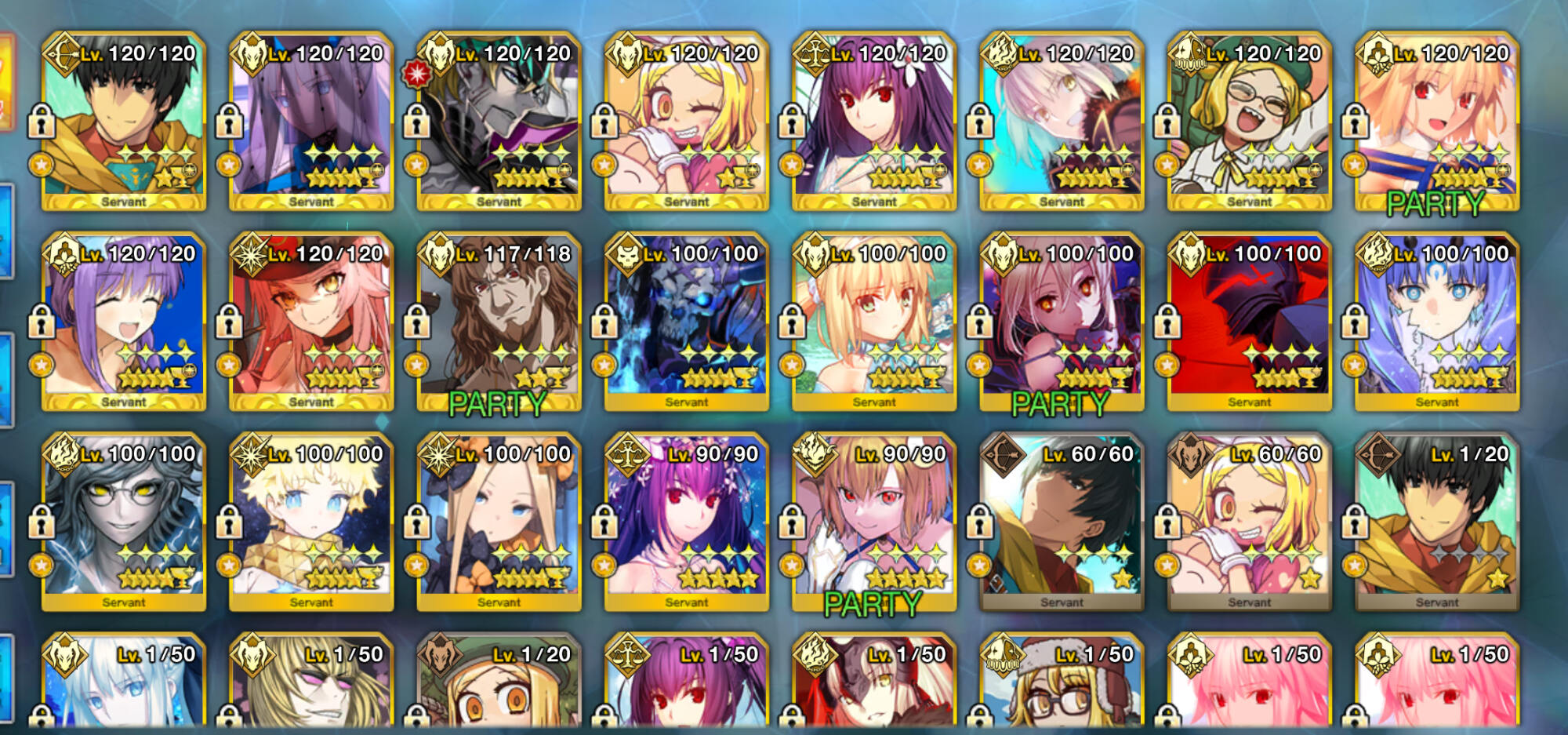Open the Lv. 120 black-haired archer card
The height and width of the screenshot is (735, 1568).
point(123,122)
